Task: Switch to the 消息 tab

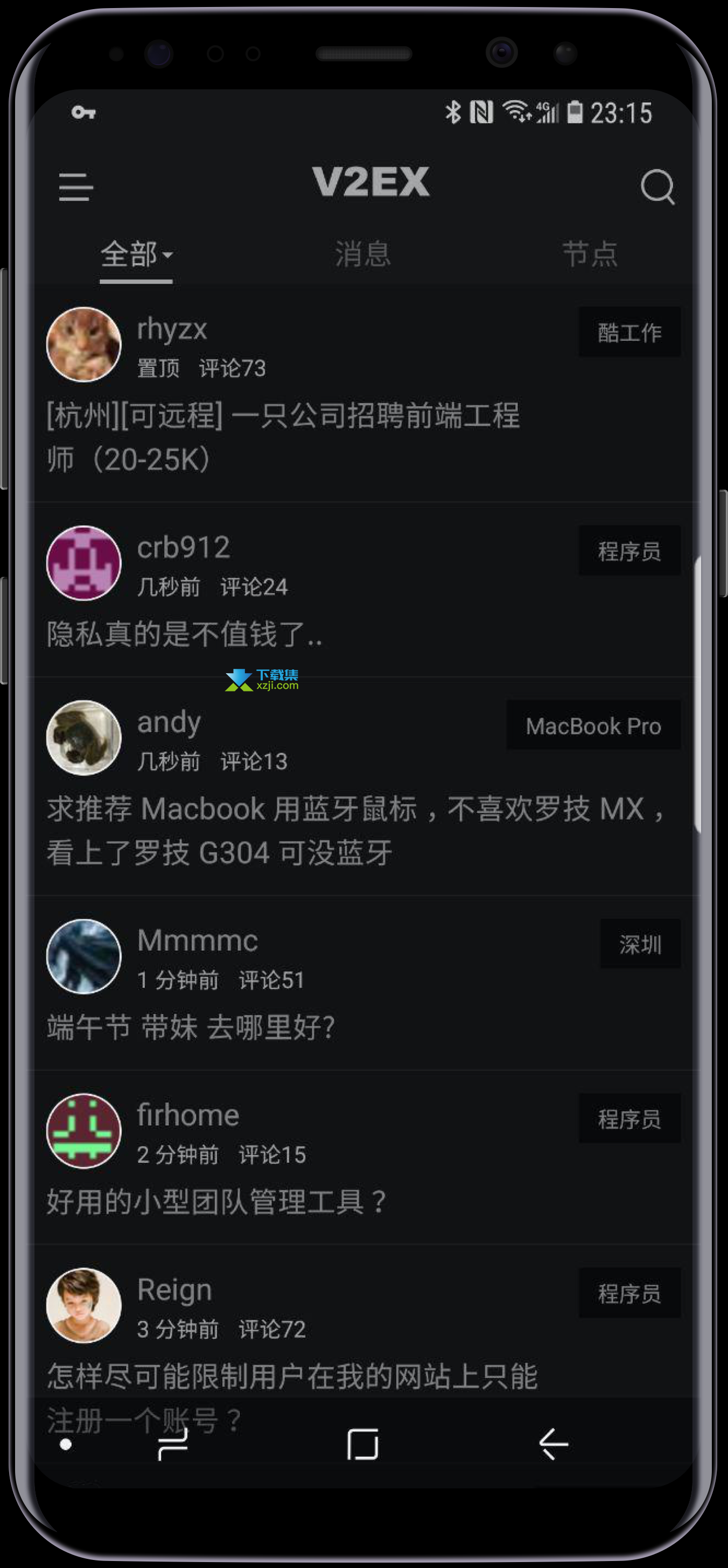Action: pyautogui.click(x=362, y=255)
